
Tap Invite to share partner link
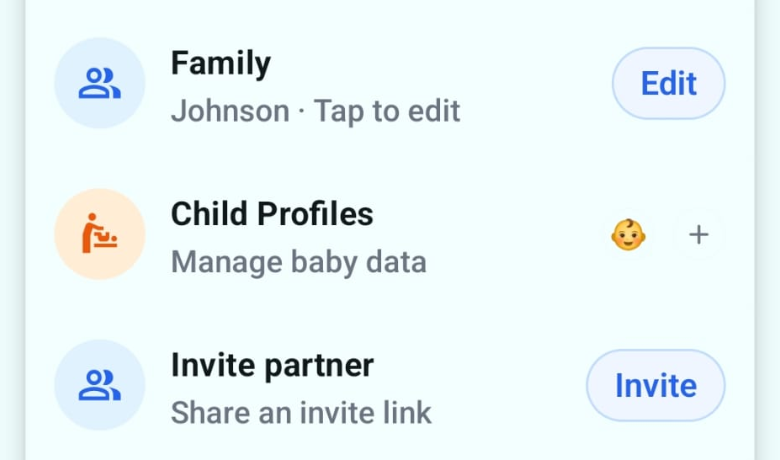[655, 385]
